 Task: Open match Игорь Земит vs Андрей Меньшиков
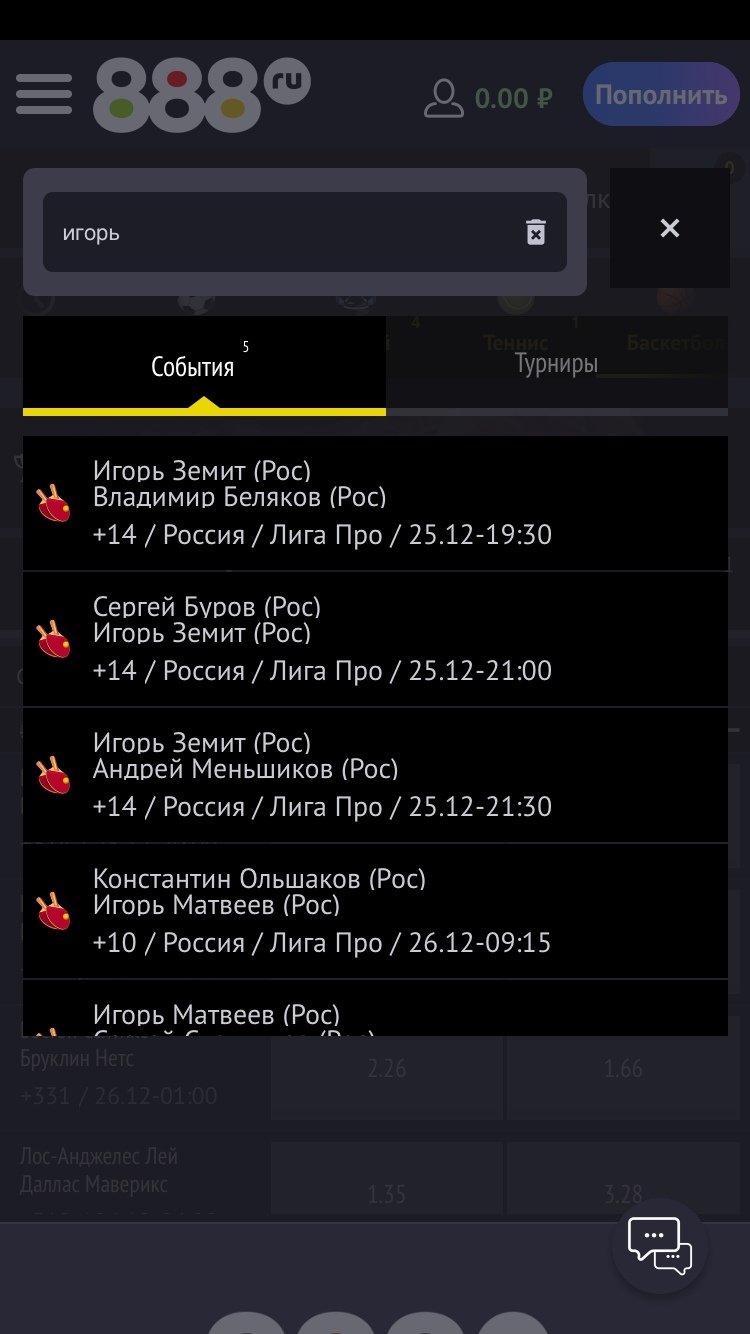coord(375,775)
